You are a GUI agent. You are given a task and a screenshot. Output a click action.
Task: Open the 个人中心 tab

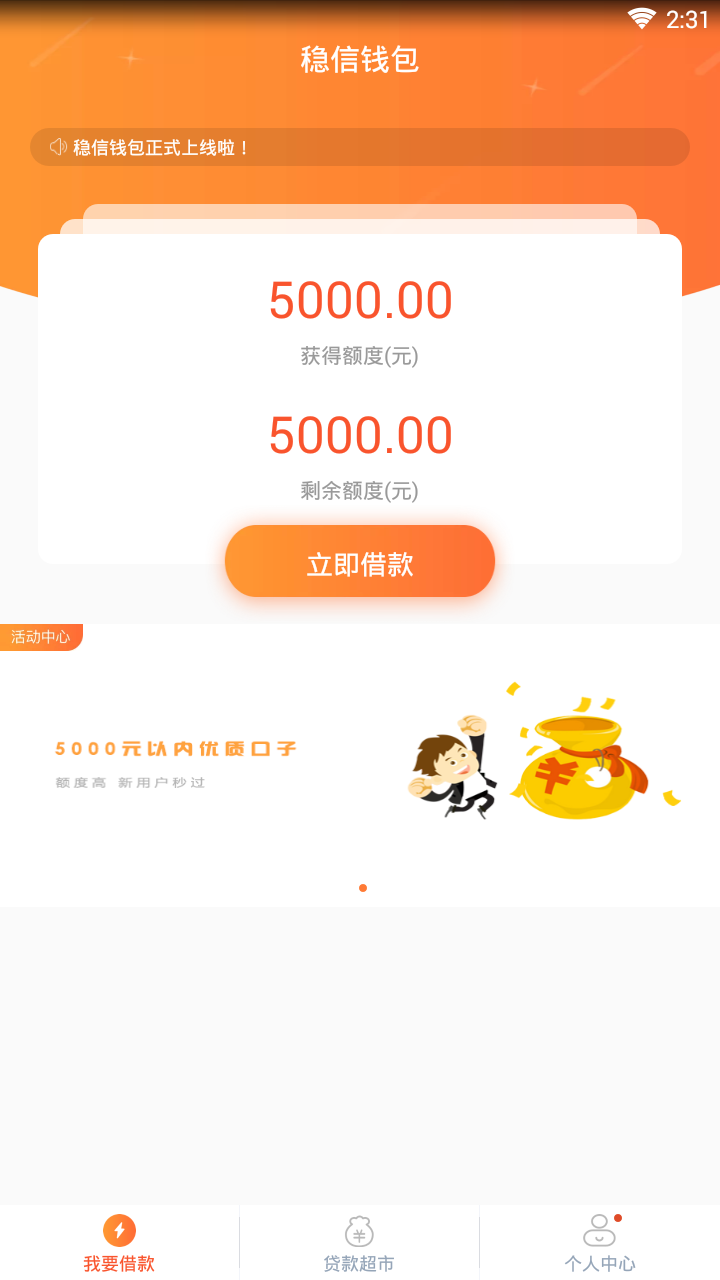[600, 1243]
